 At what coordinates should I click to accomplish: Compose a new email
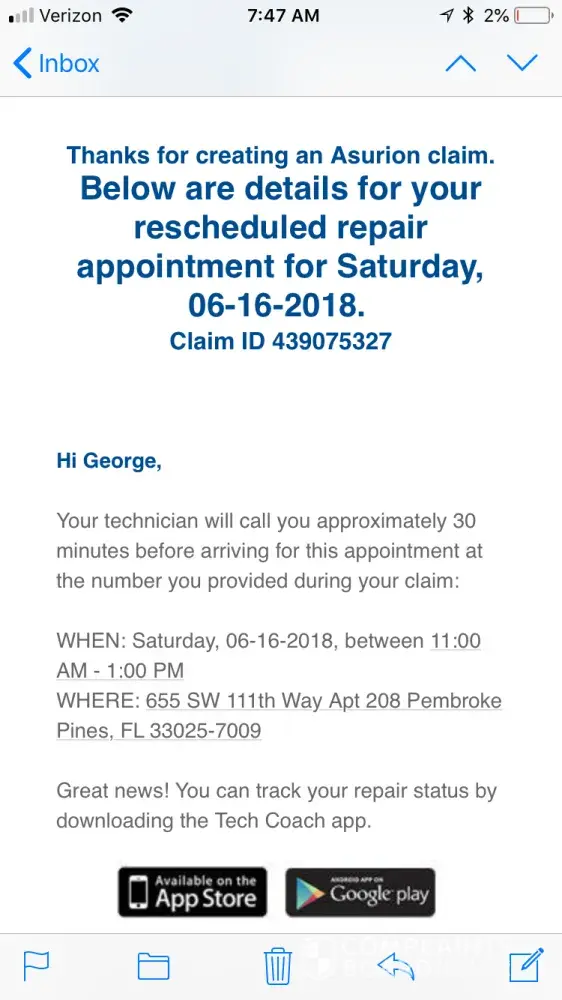[526, 965]
